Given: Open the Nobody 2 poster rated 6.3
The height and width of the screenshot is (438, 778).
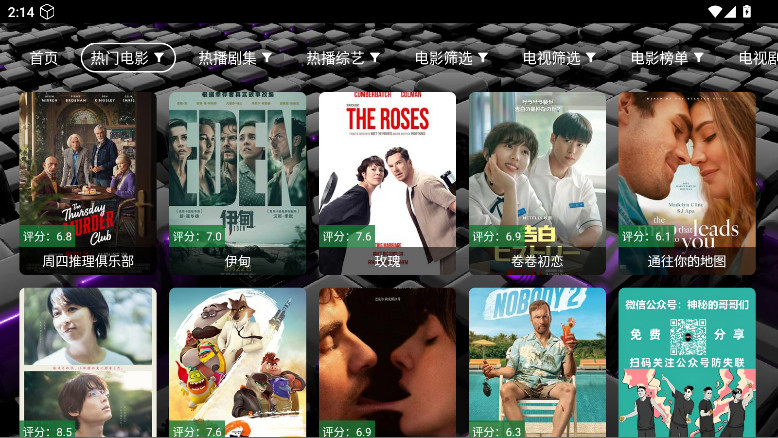Looking at the screenshot, I should 537,360.
